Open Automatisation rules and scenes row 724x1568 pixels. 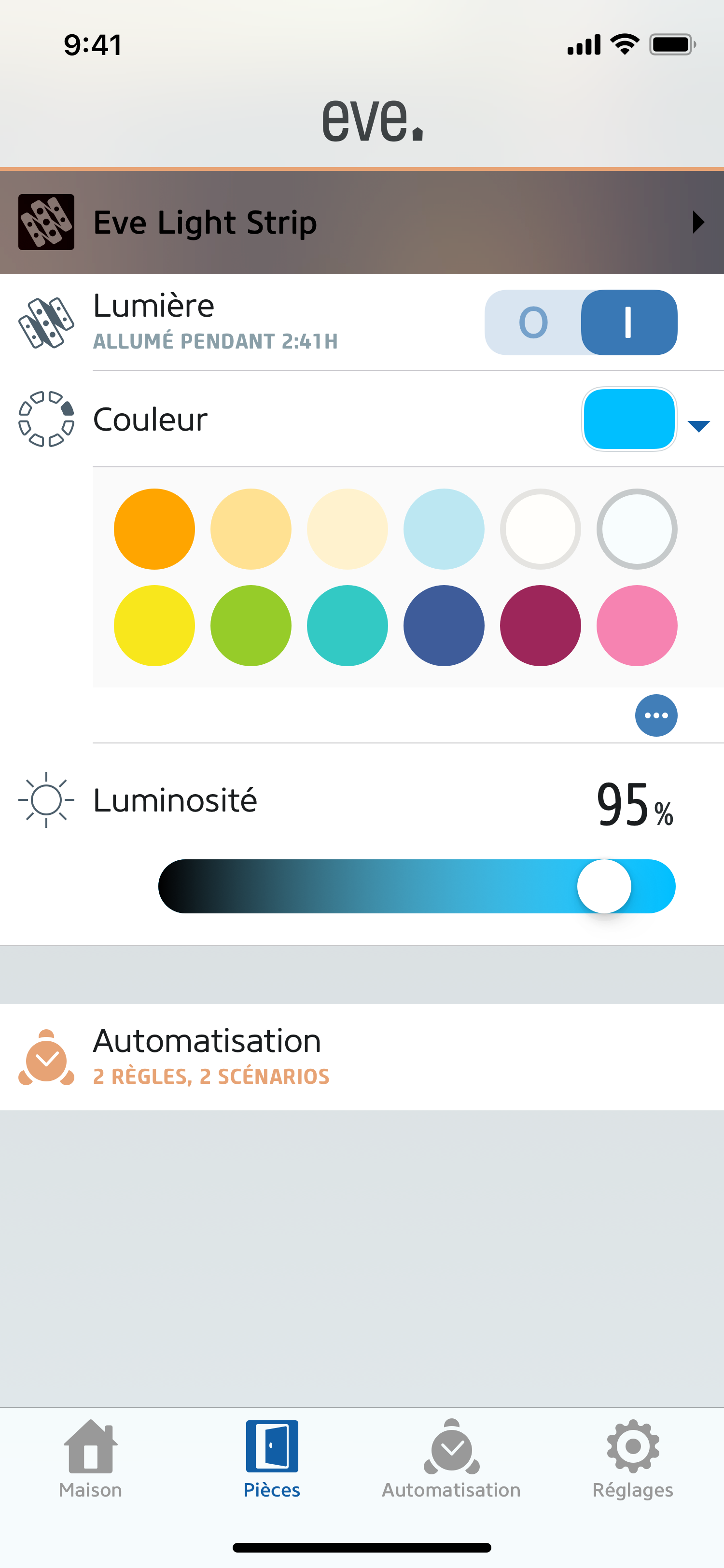click(x=362, y=1057)
